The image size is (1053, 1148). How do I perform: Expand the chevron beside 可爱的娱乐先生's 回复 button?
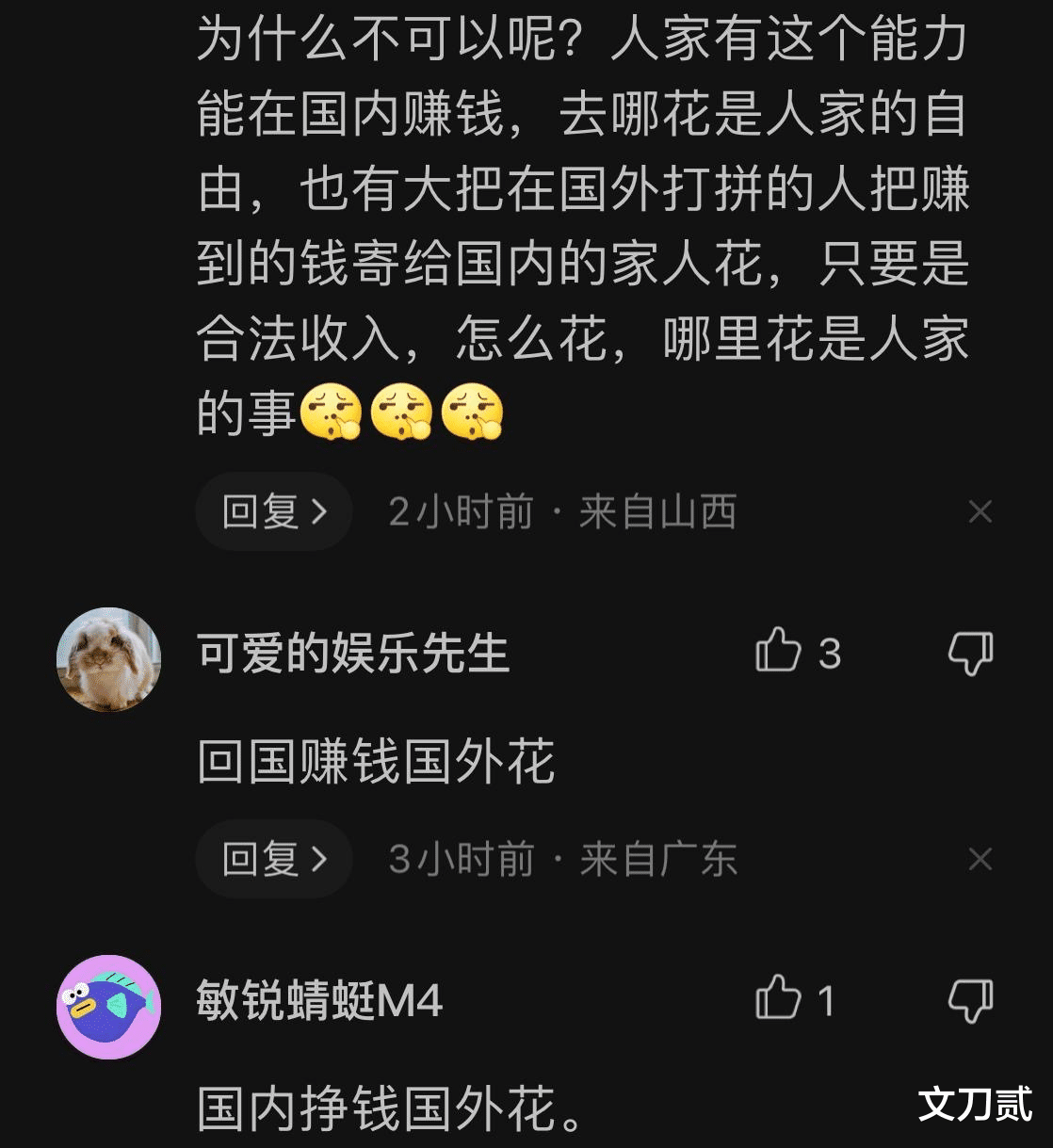[319, 858]
